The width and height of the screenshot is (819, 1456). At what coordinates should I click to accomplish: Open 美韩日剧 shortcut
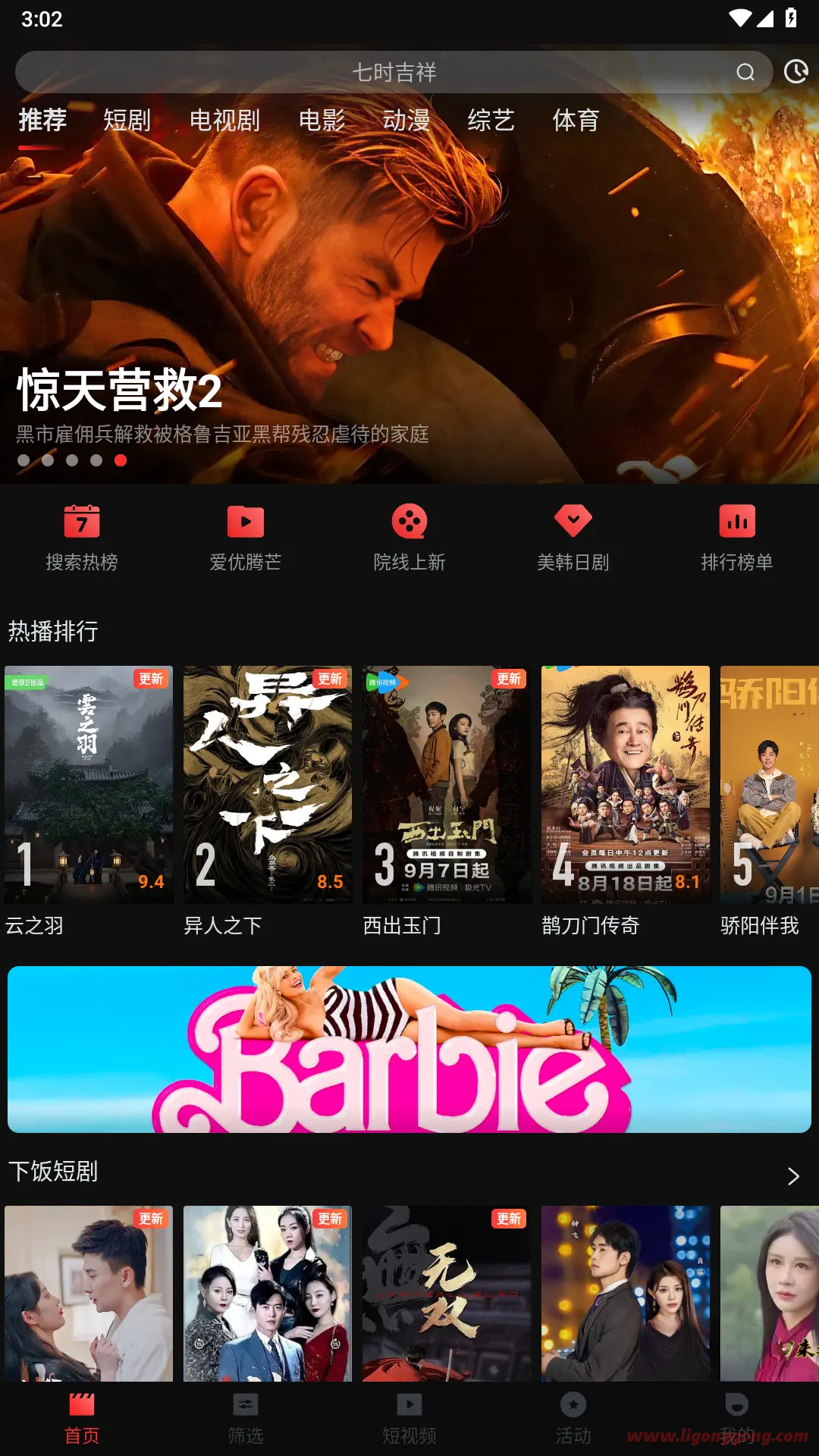[573, 538]
